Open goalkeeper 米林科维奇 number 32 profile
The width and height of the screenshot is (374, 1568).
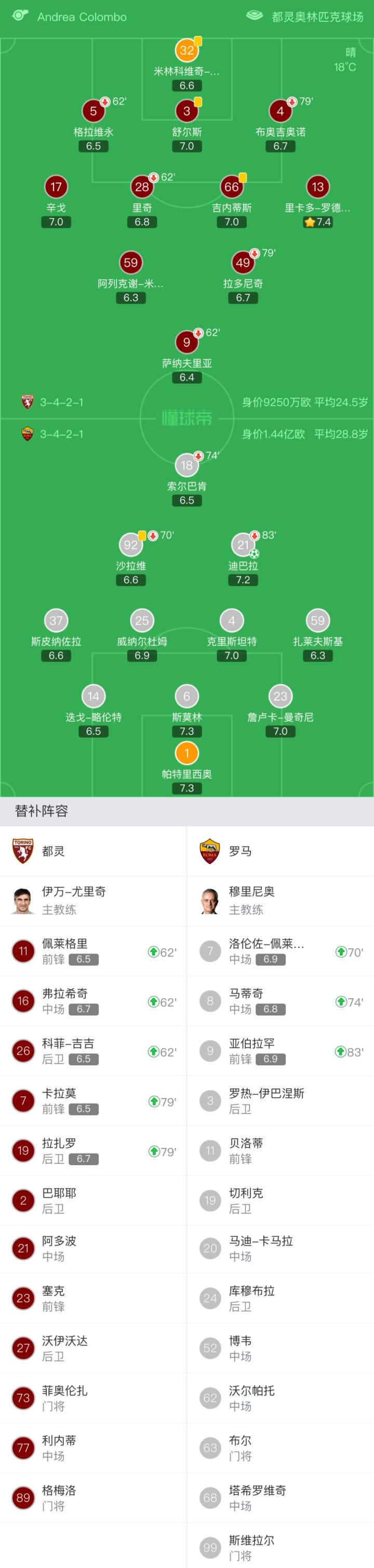(x=186, y=51)
